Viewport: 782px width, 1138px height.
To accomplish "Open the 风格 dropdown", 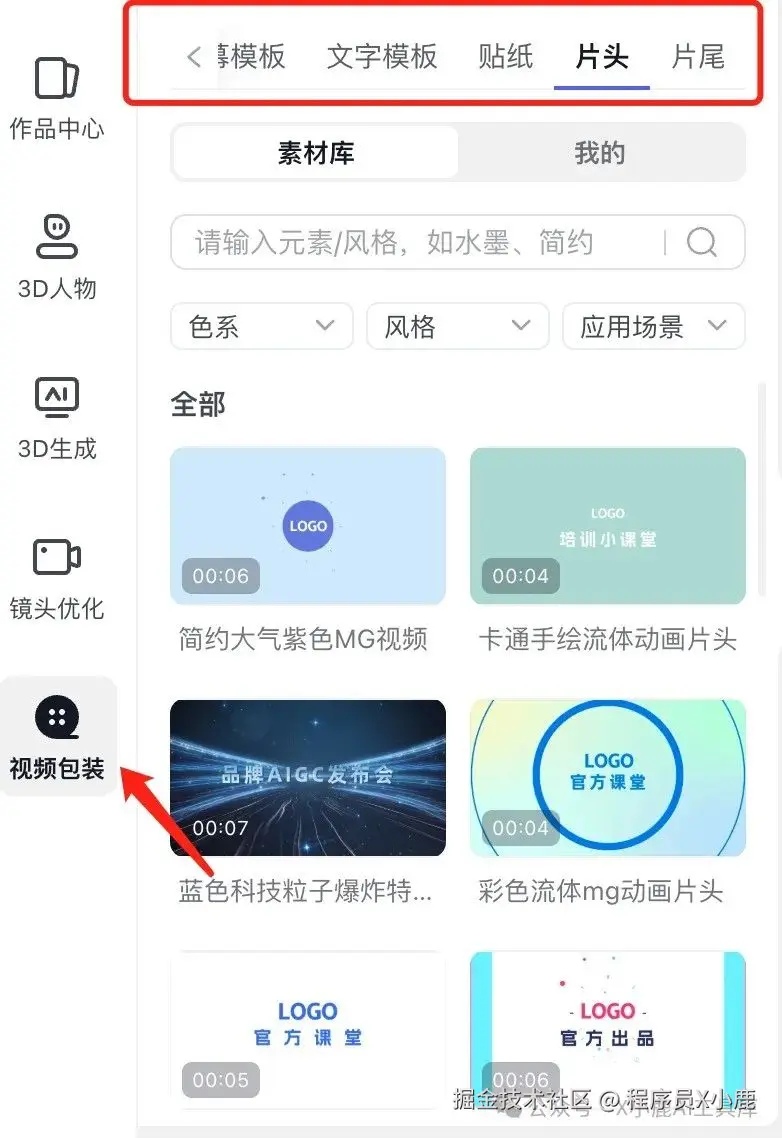I will [457, 325].
